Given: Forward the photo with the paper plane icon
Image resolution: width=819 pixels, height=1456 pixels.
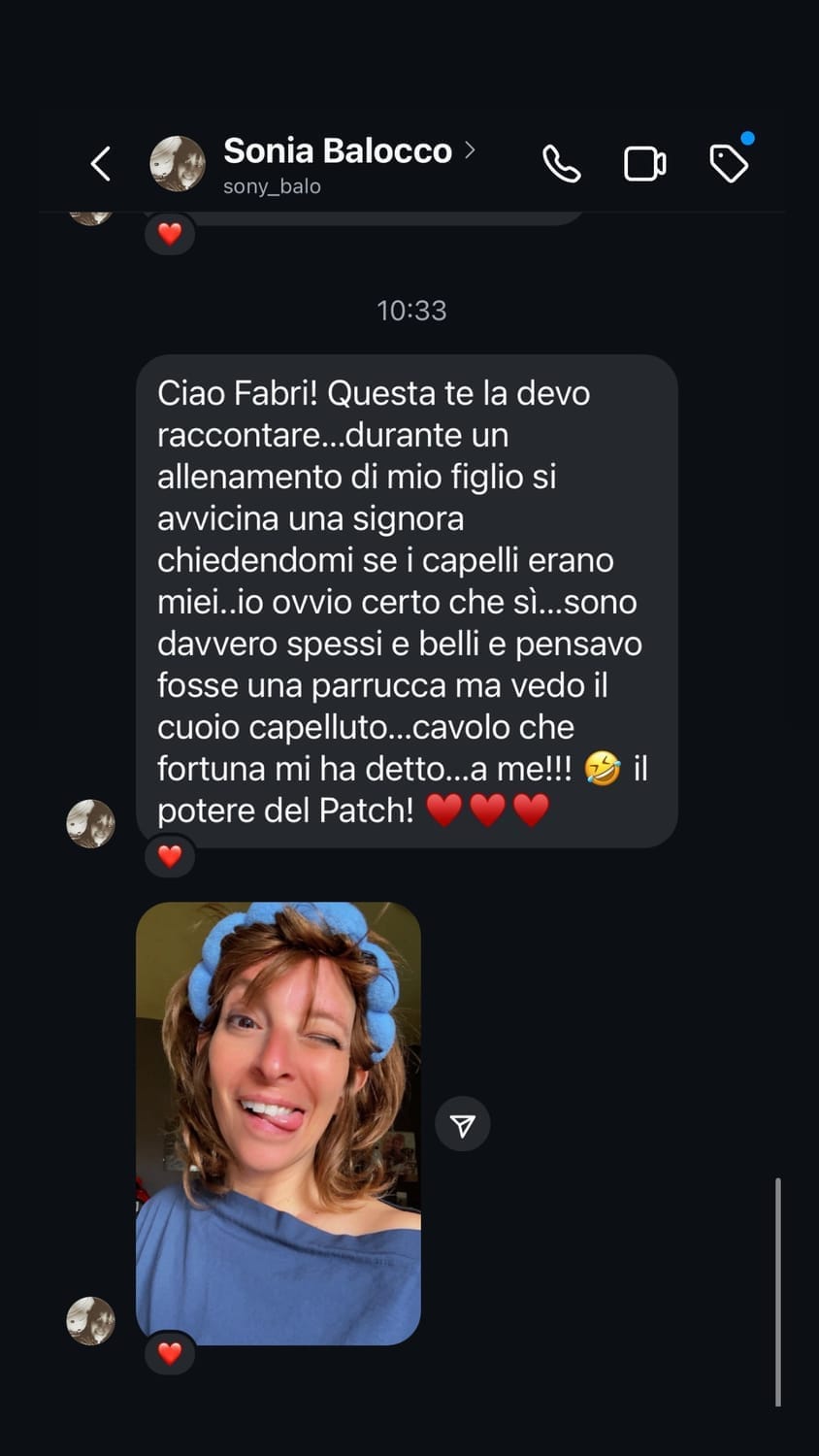Looking at the screenshot, I should coord(463,1125).
